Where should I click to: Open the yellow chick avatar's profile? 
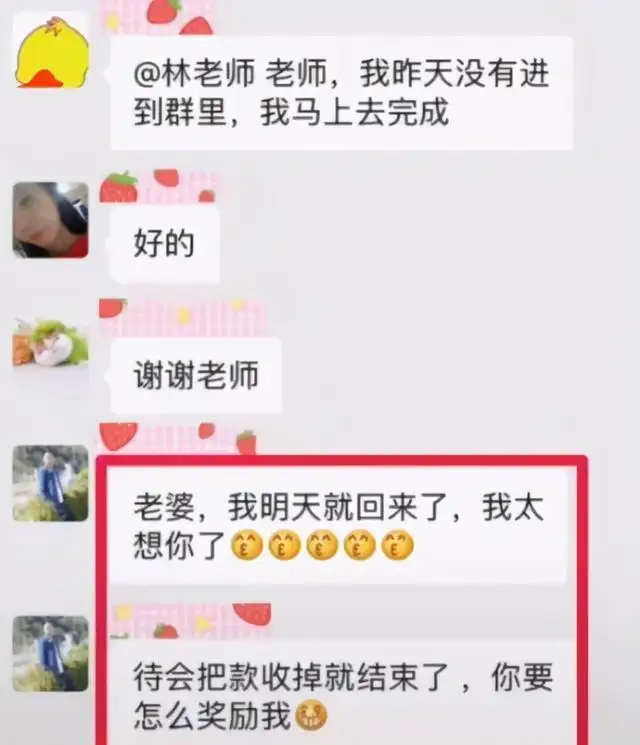click(x=51, y=51)
